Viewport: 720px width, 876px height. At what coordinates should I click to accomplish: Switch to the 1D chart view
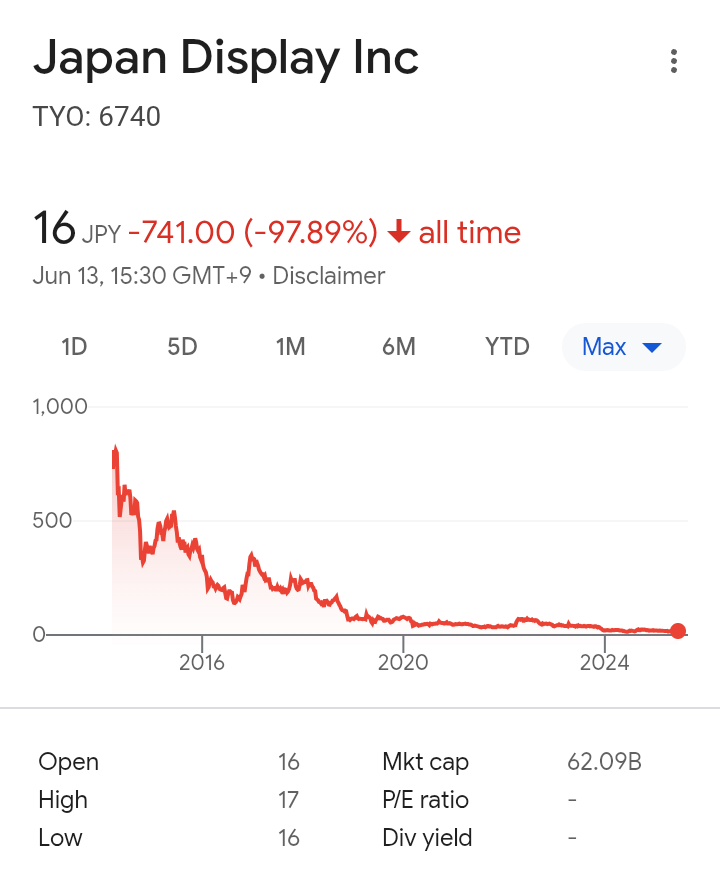[73, 347]
